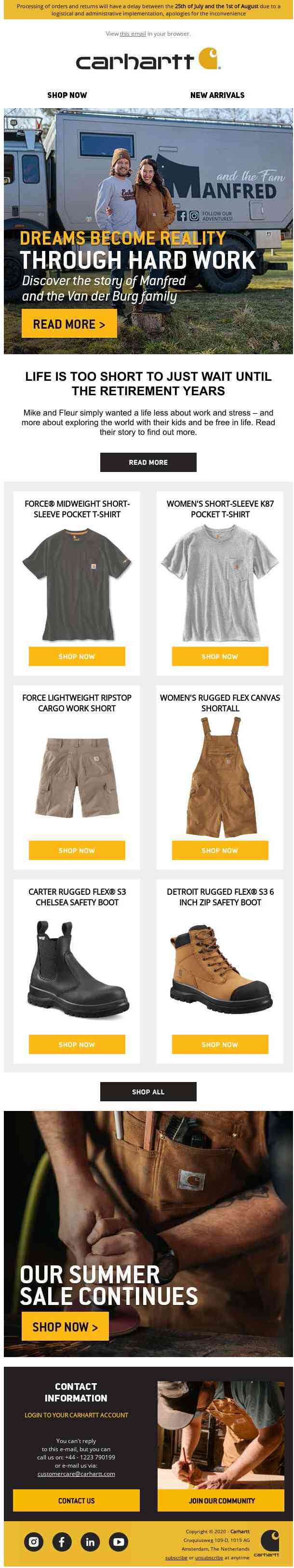Screen dimensions: 294x1568
Task: Open the NEW ARRIVALS header link
Action: [217, 95]
